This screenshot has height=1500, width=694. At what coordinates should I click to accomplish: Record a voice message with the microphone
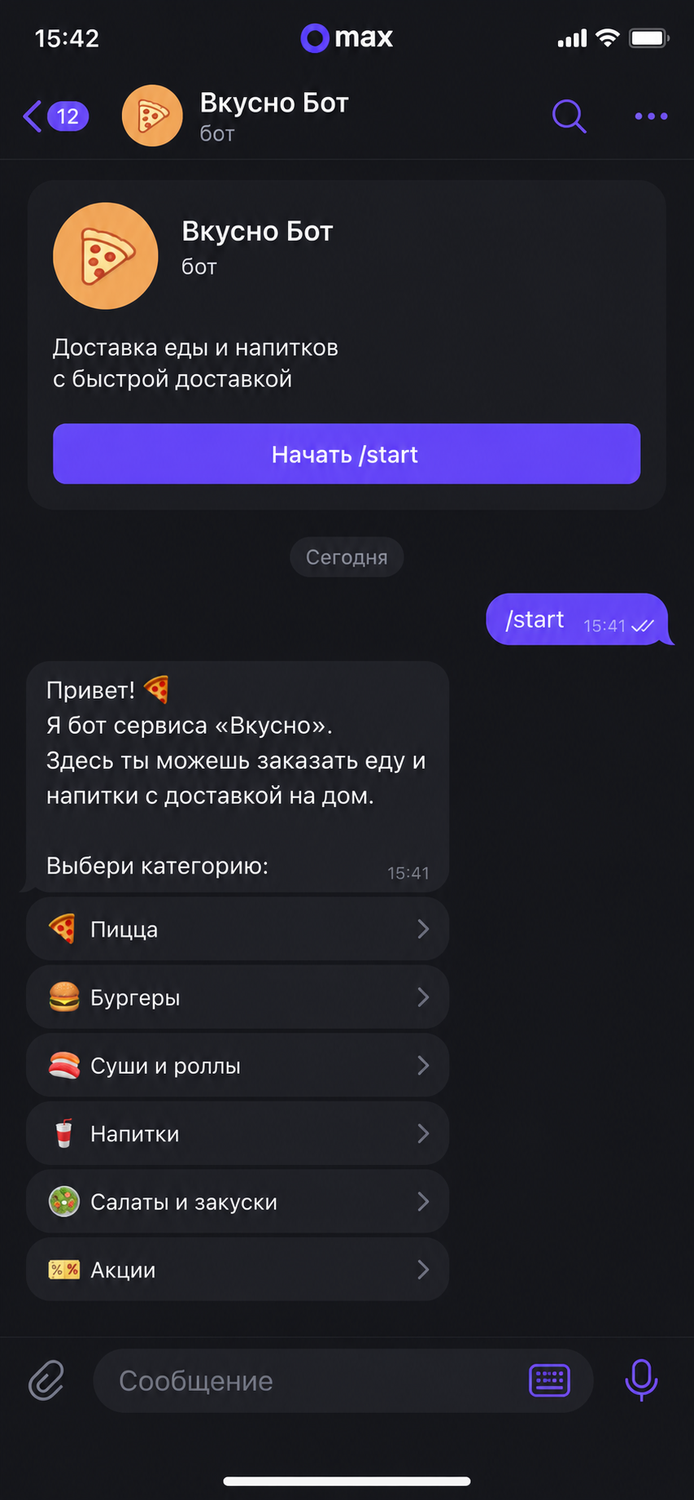coord(641,1381)
